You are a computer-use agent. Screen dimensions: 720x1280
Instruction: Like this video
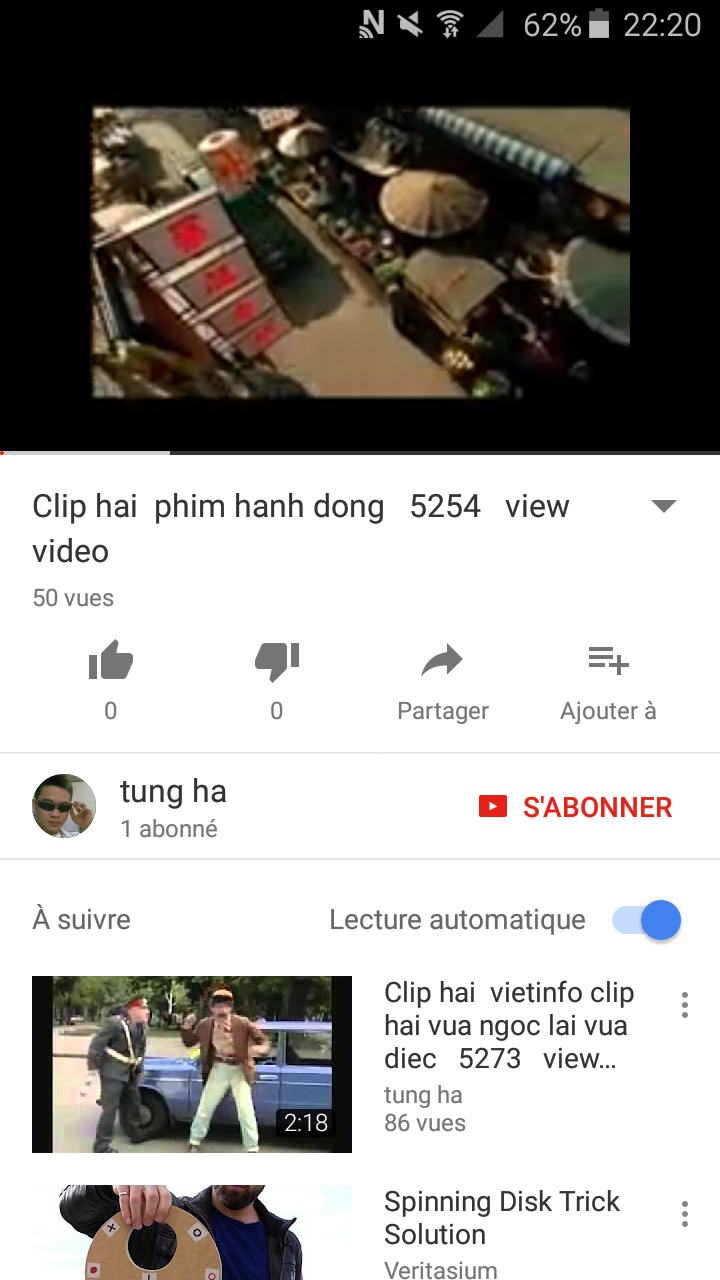[x=110, y=663]
